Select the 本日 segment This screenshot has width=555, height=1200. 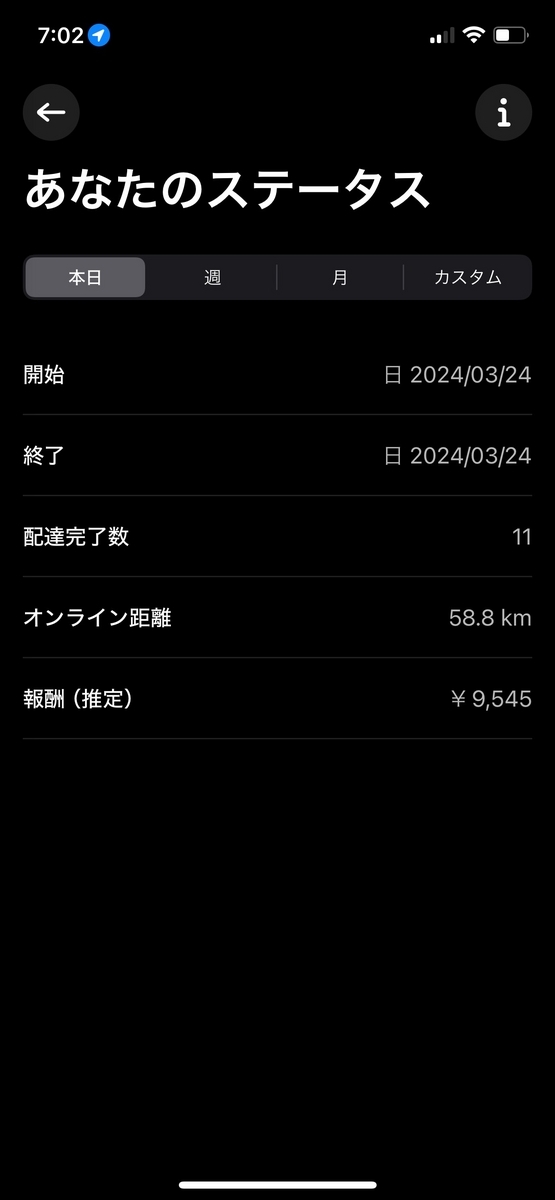[85, 278]
